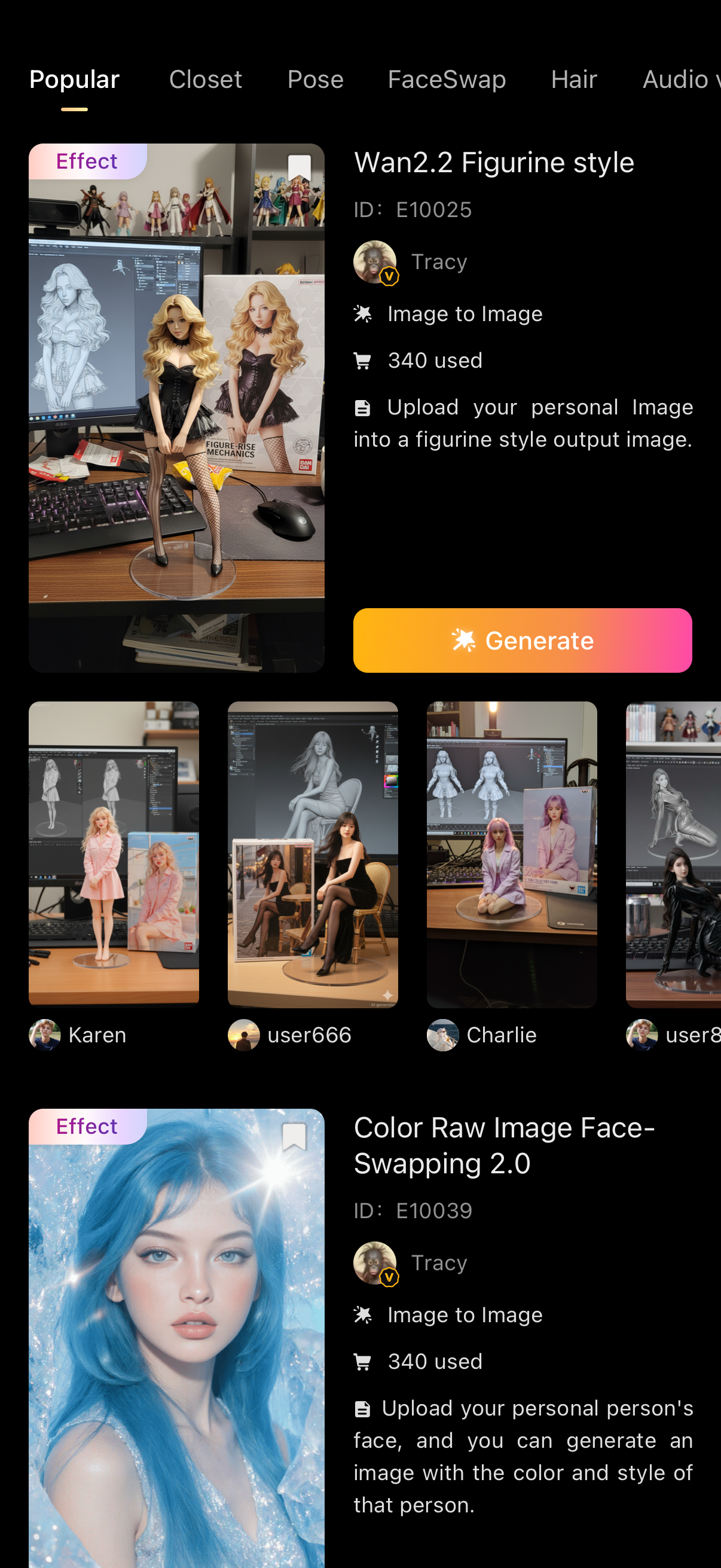The image size is (721, 1568).
Task: Bookmark the Wan2.2 Figurine style effect
Action: point(299,169)
